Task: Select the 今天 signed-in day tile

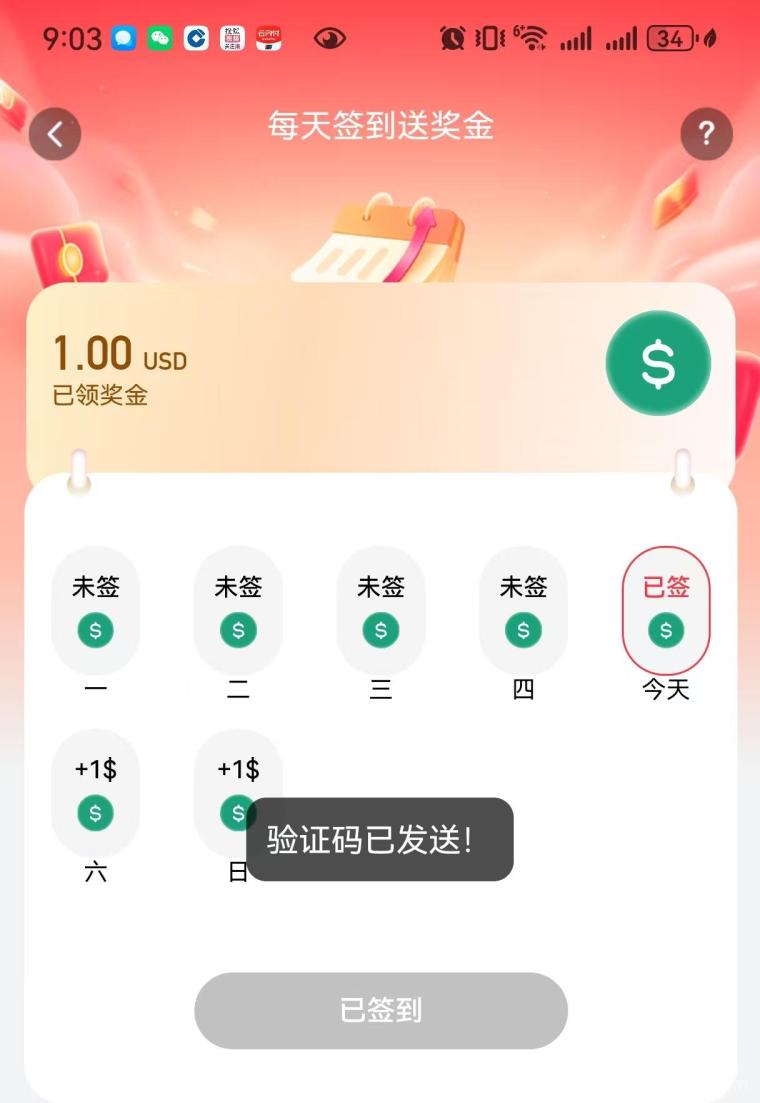Action: 666,610
